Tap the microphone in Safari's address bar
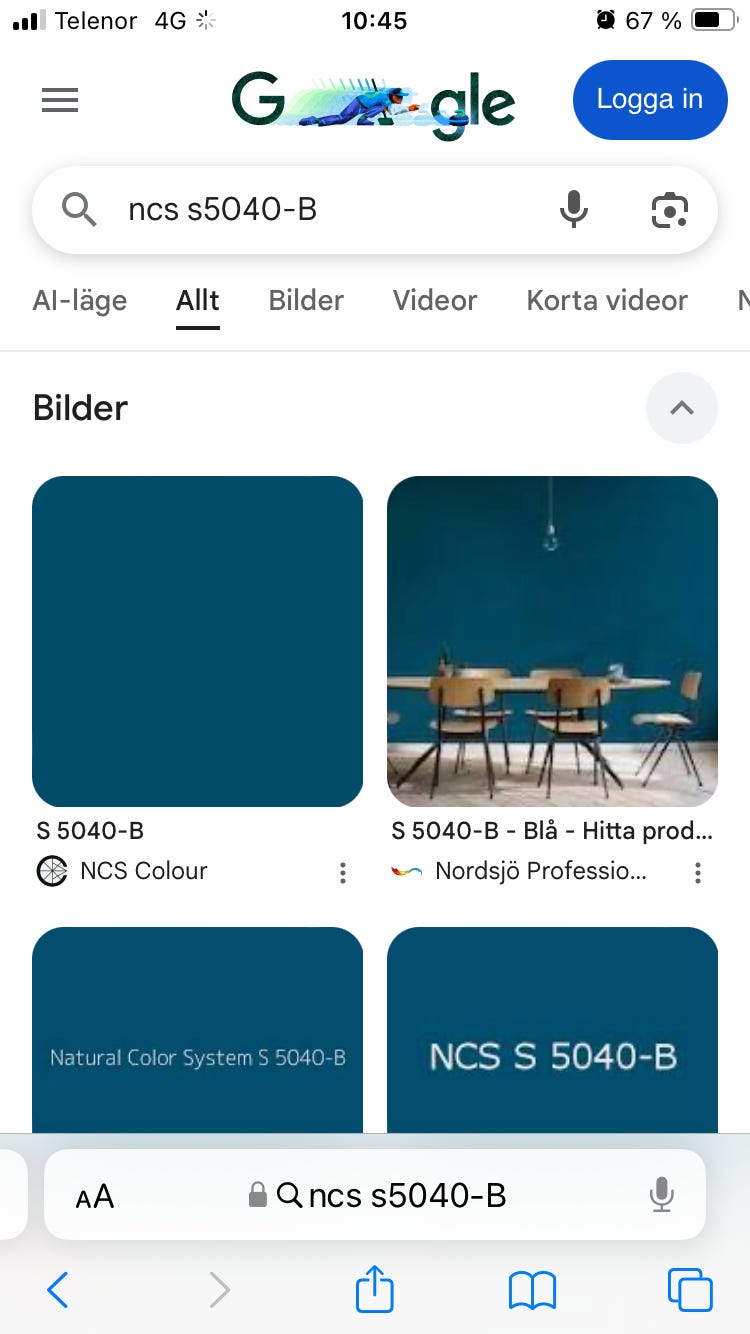Image resolution: width=750 pixels, height=1334 pixels. coord(662,1195)
